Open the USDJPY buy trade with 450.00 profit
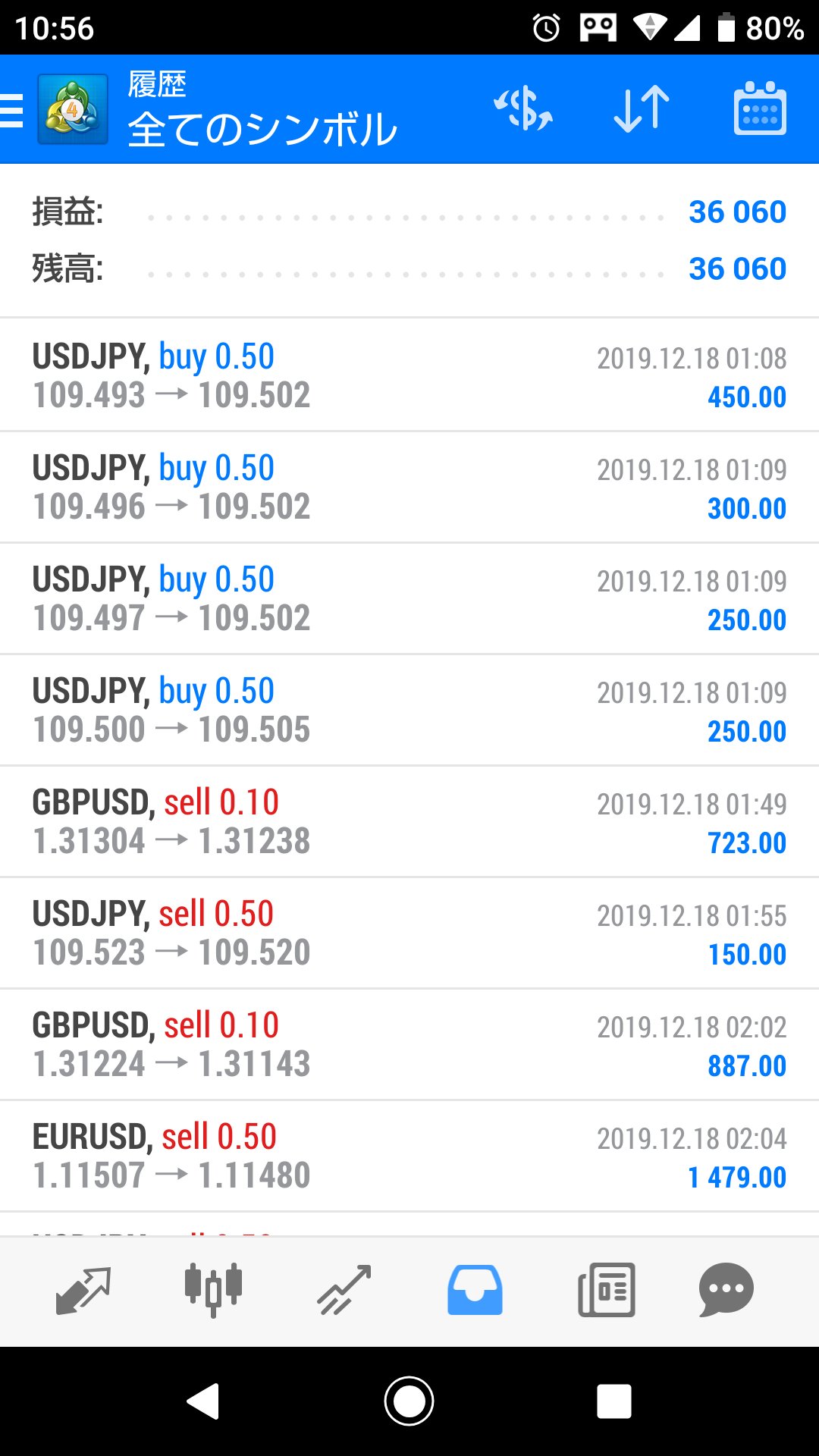This screenshot has width=819, height=1456. click(x=409, y=376)
